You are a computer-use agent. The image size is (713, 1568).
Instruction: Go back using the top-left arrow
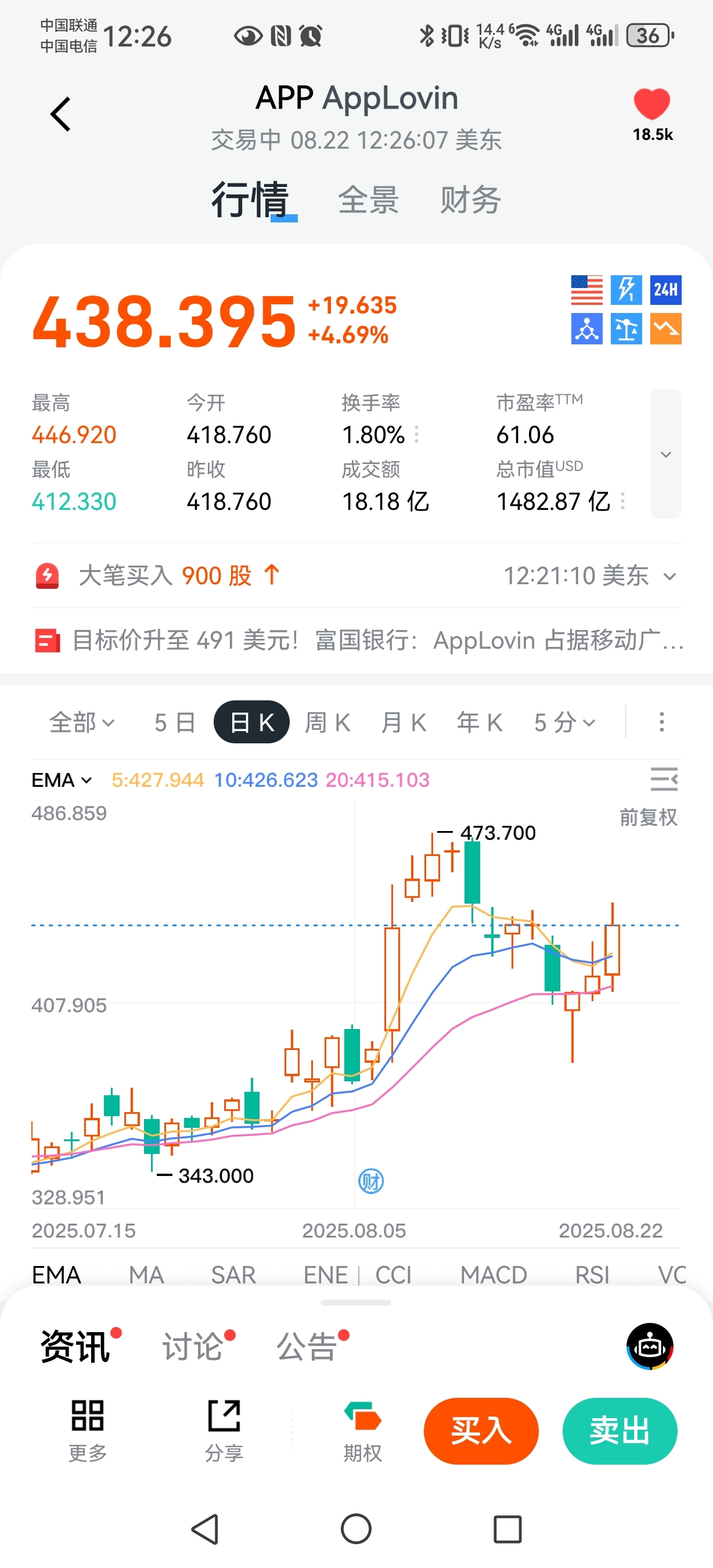pos(60,114)
